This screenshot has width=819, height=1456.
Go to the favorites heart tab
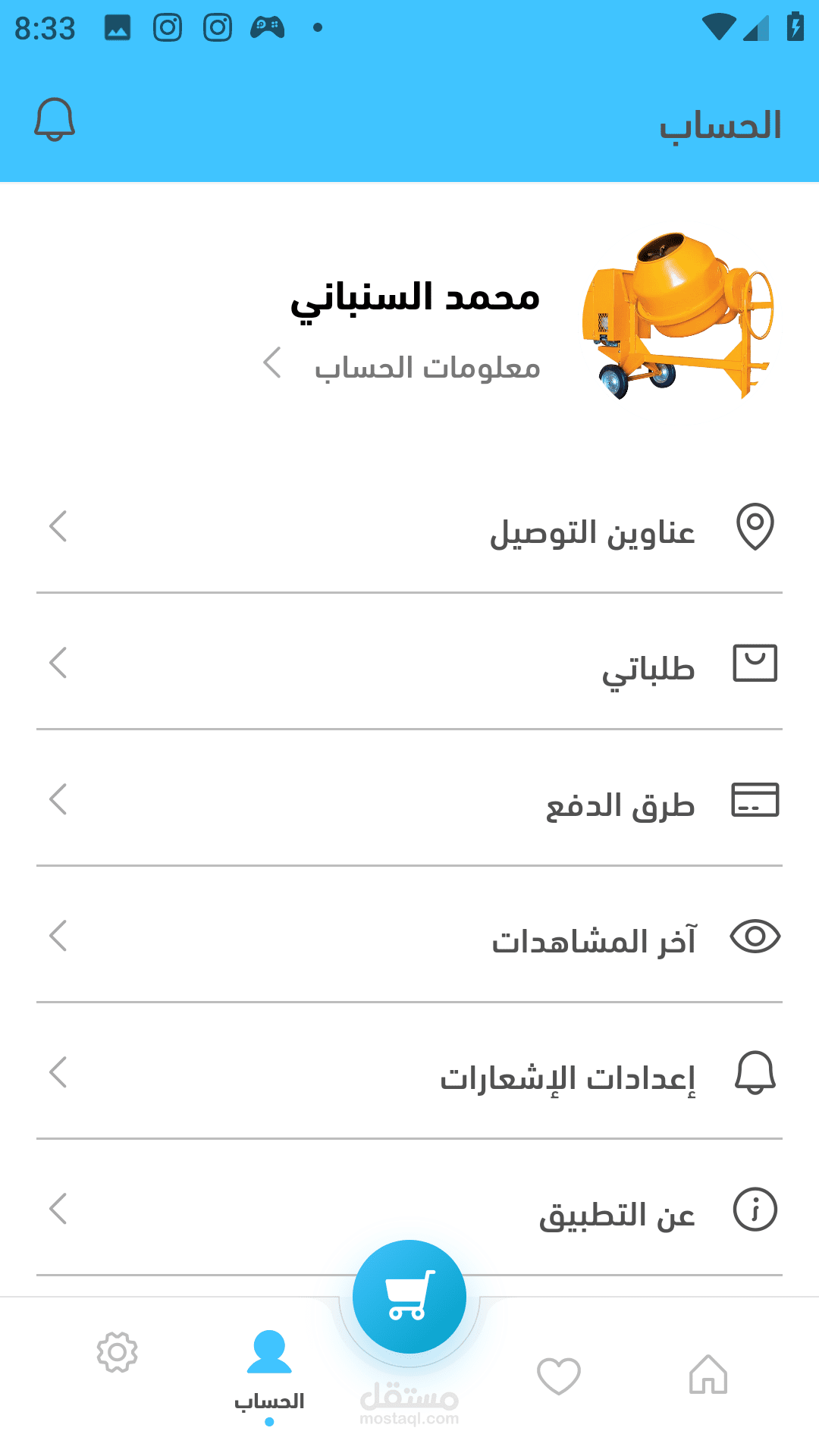tap(559, 1375)
